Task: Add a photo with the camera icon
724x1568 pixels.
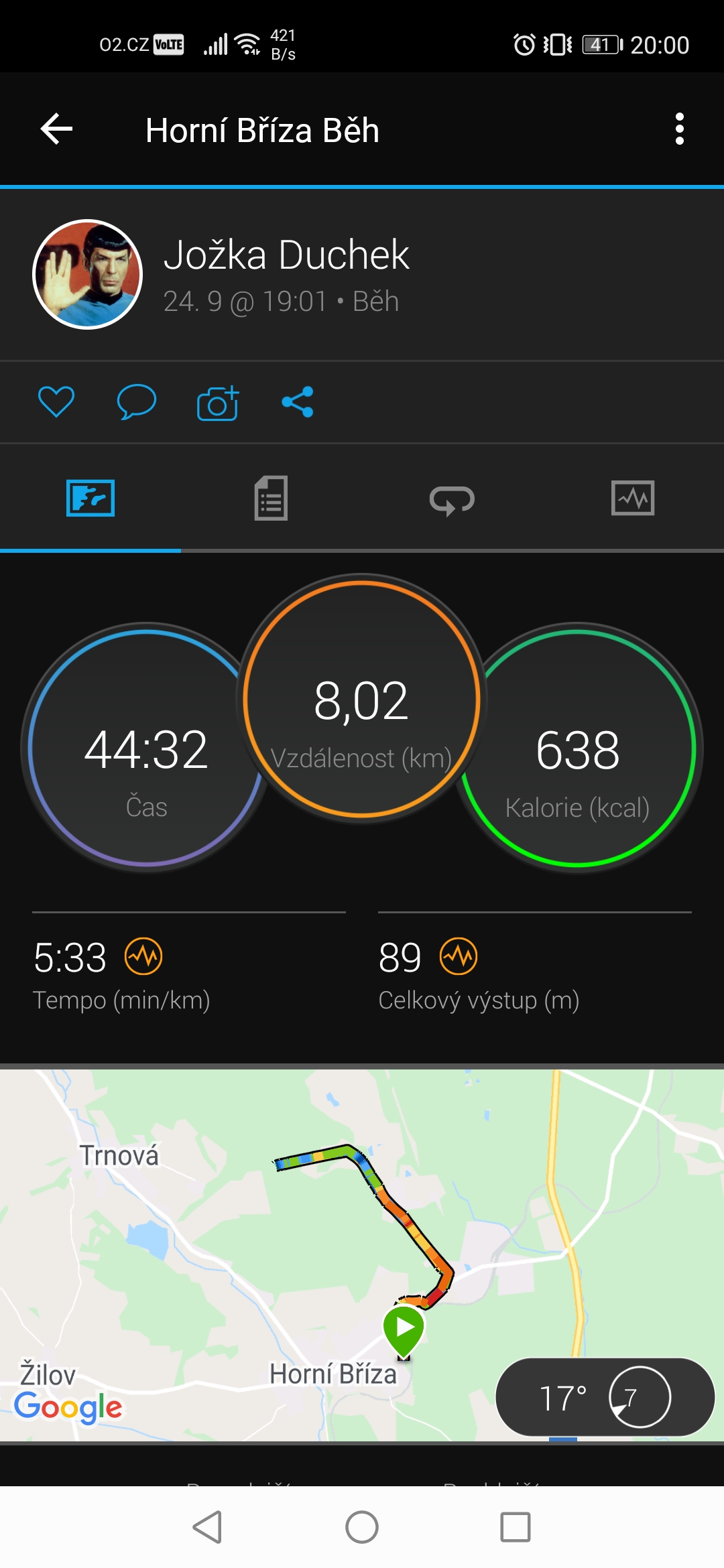Action: point(218,402)
